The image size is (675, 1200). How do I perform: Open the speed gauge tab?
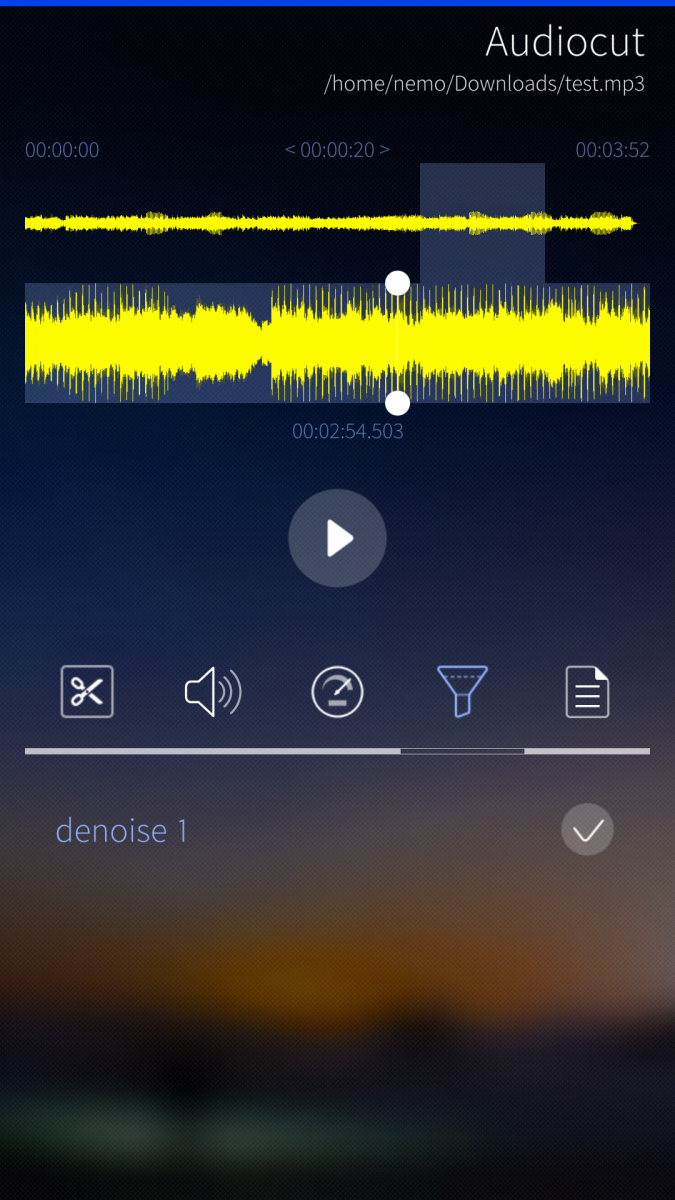click(x=337, y=692)
